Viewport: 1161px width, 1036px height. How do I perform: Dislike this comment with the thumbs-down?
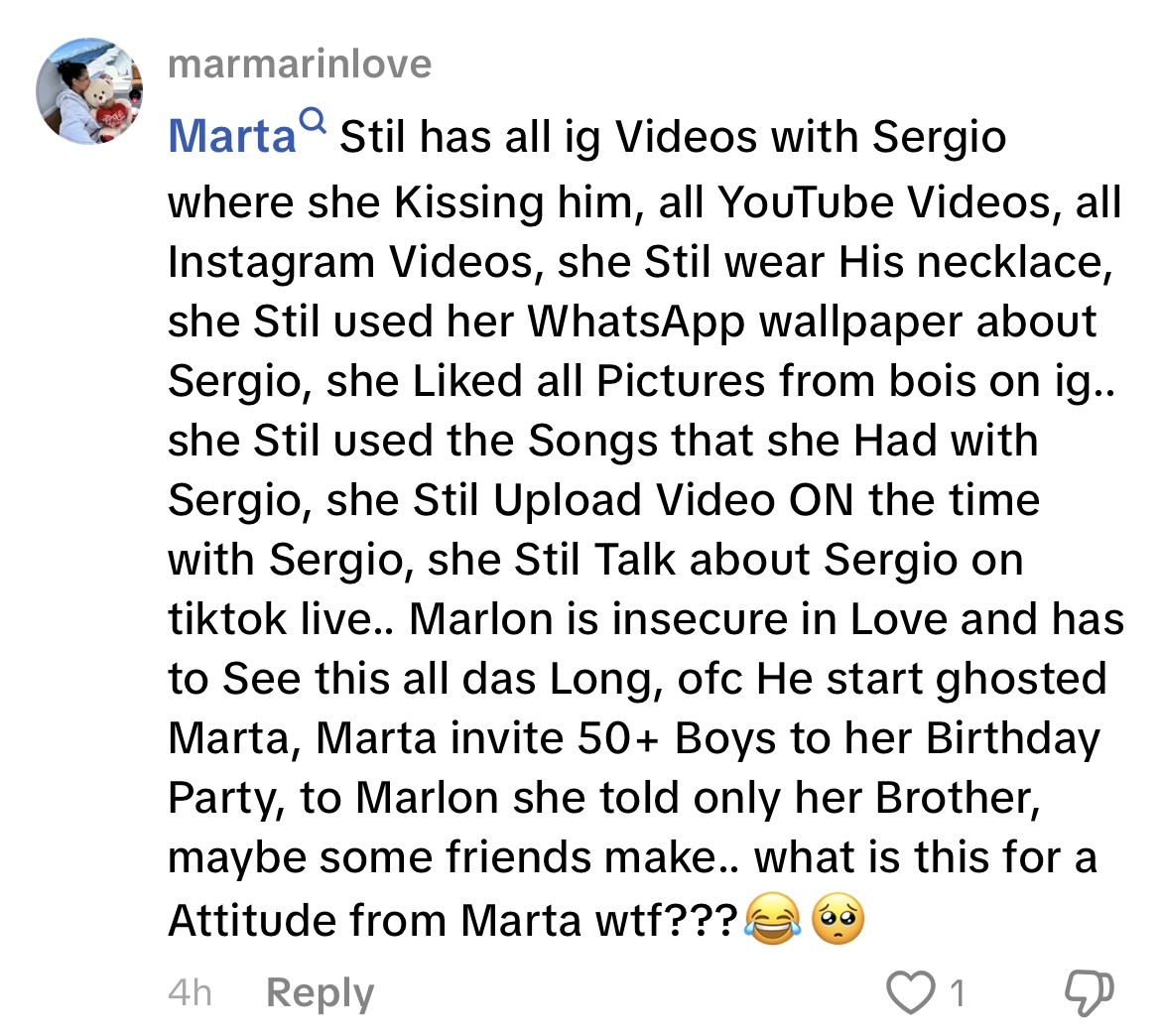pyautogui.click(x=1089, y=992)
